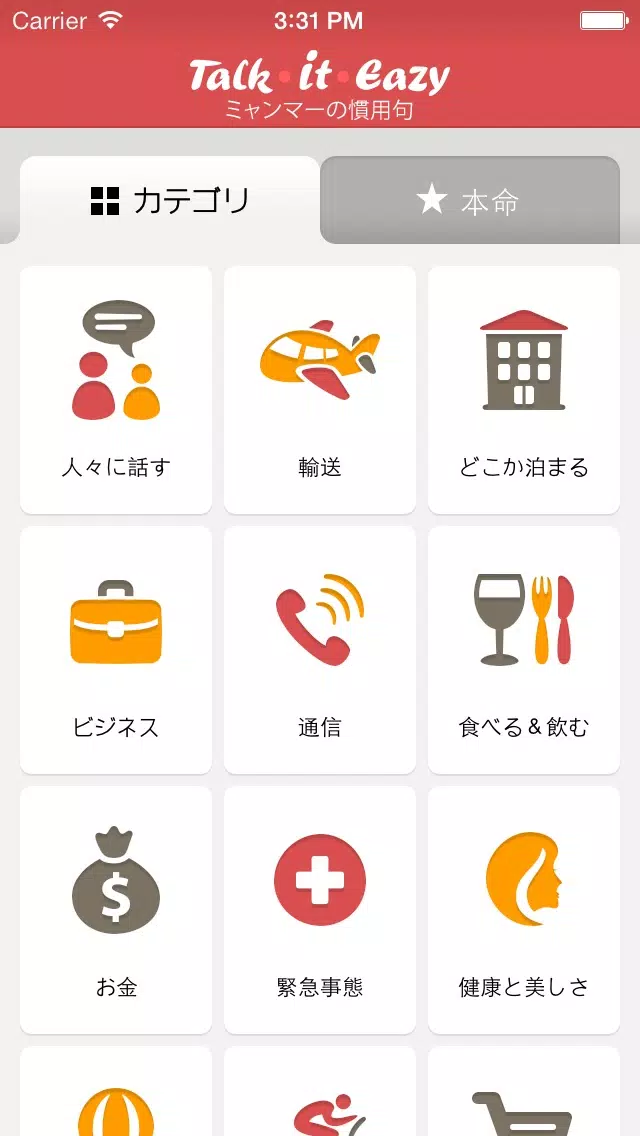Open the 輸送 transport category
This screenshot has height=1136, width=640.
click(x=320, y=390)
